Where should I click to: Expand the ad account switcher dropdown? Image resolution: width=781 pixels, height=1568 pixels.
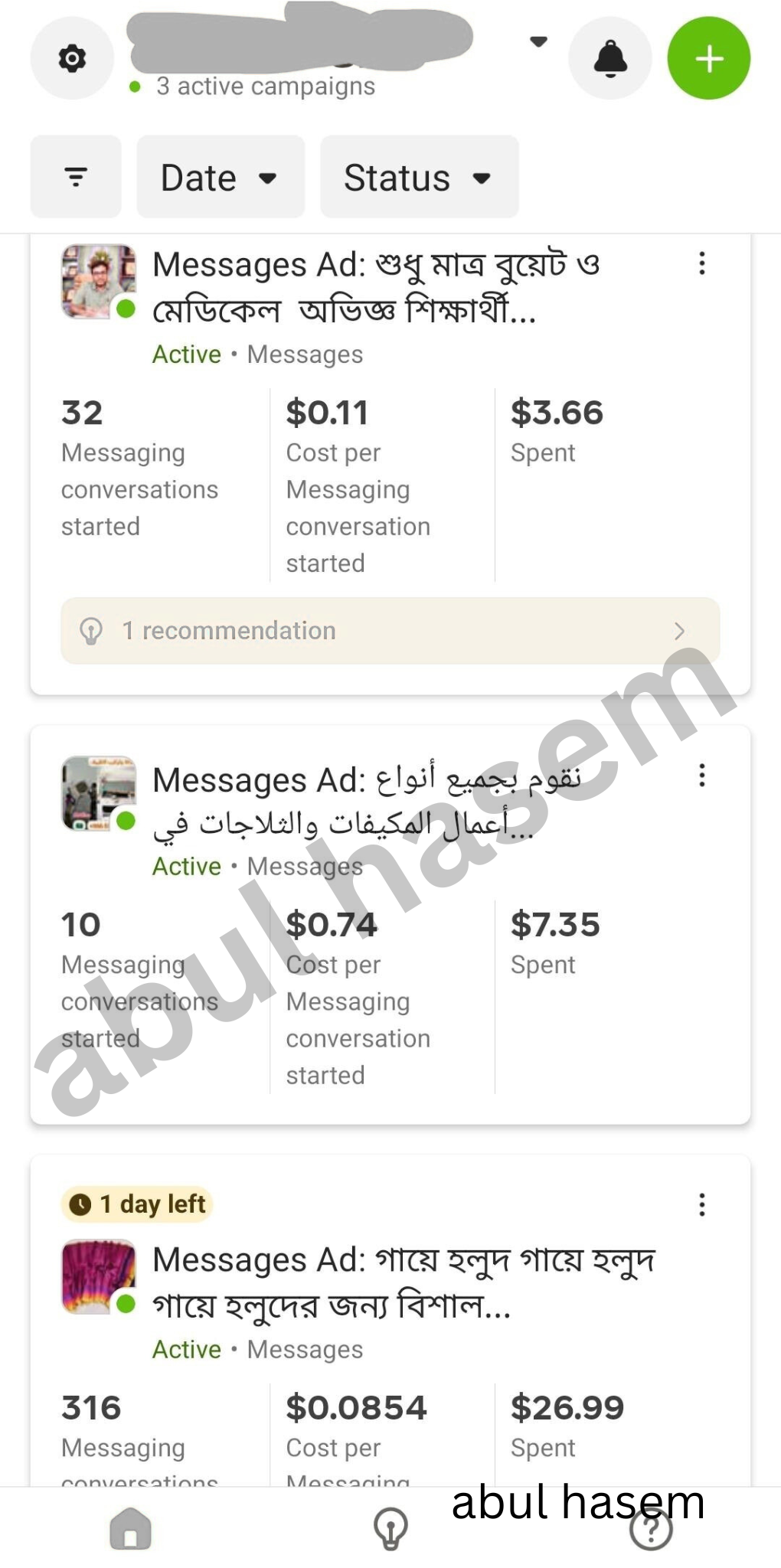pyautogui.click(x=538, y=41)
